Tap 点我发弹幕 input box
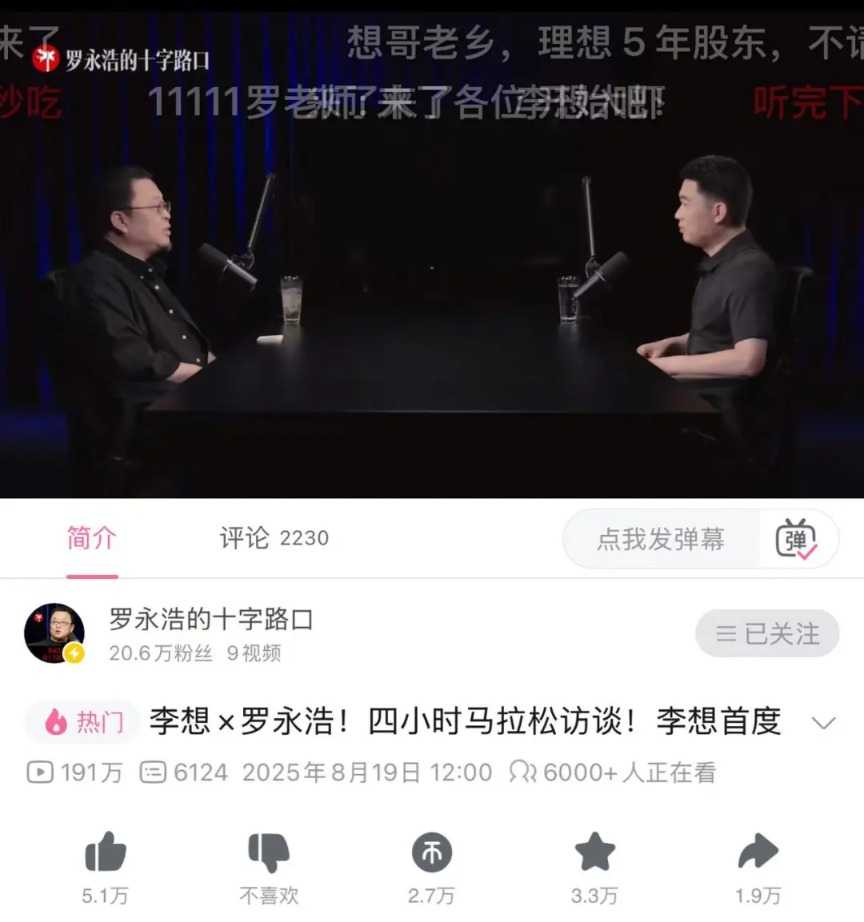Image resolution: width=864 pixels, height=922 pixels. (660, 539)
